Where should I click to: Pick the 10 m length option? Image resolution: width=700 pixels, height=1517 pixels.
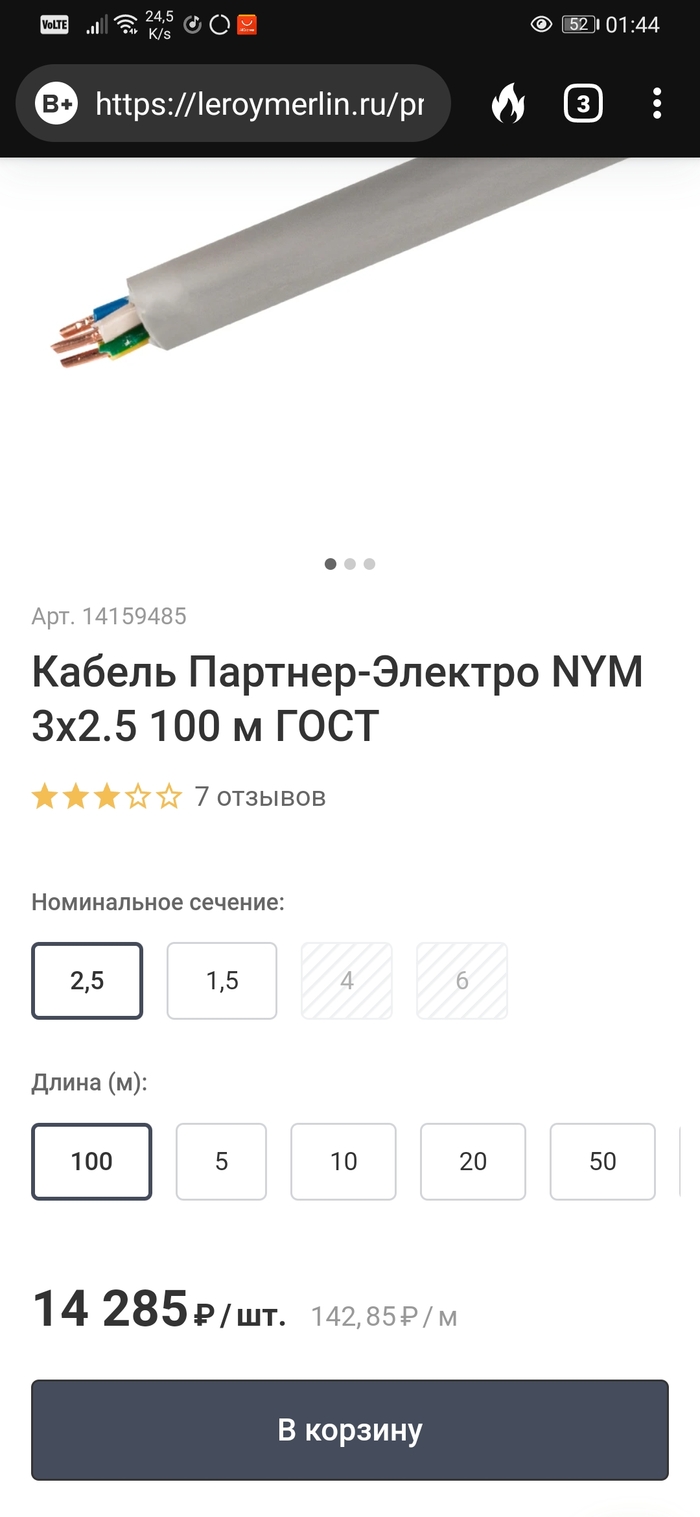[x=343, y=1161]
